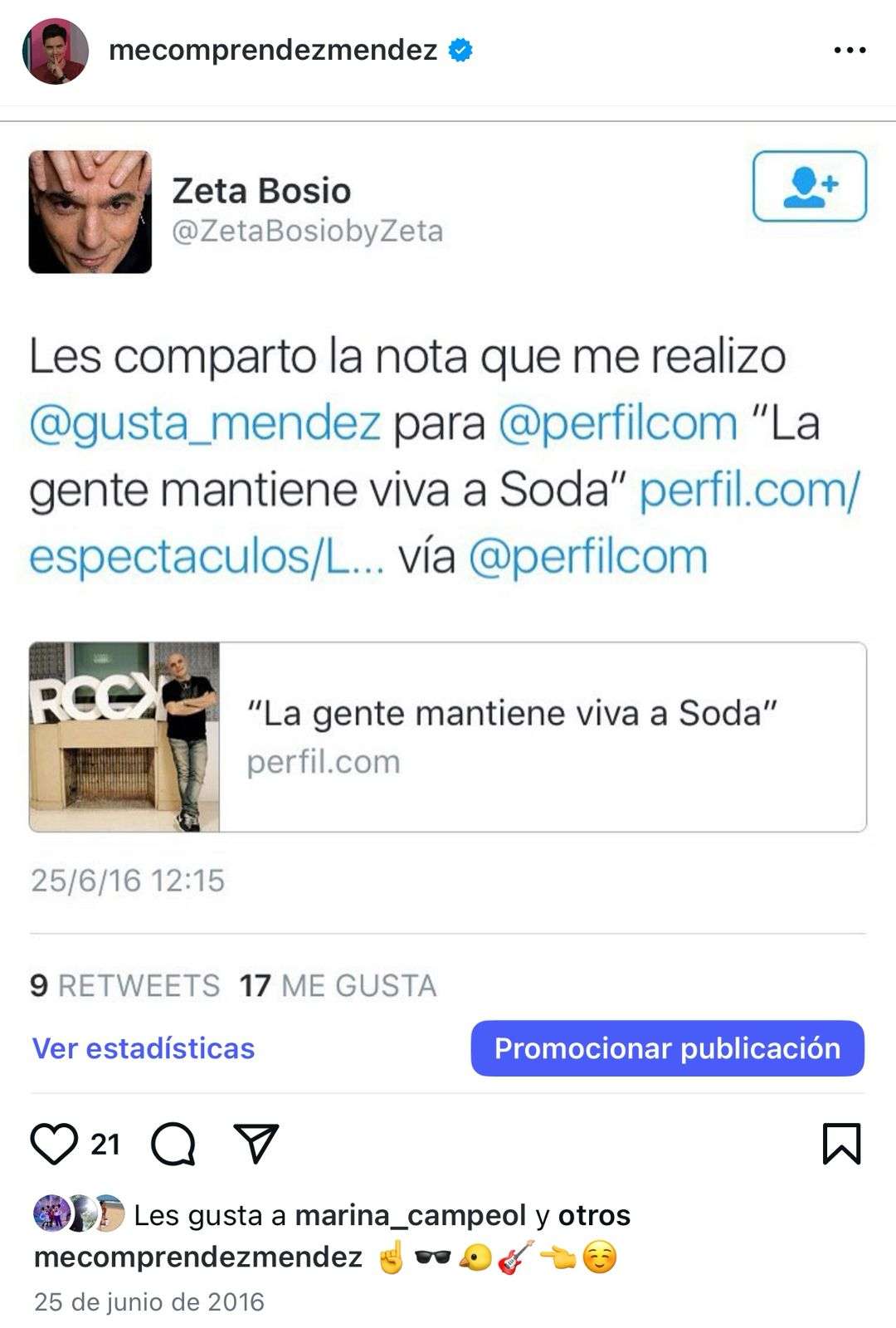Open the comments bubble icon
This screenshot has height=1328, width=896.
173,1145
